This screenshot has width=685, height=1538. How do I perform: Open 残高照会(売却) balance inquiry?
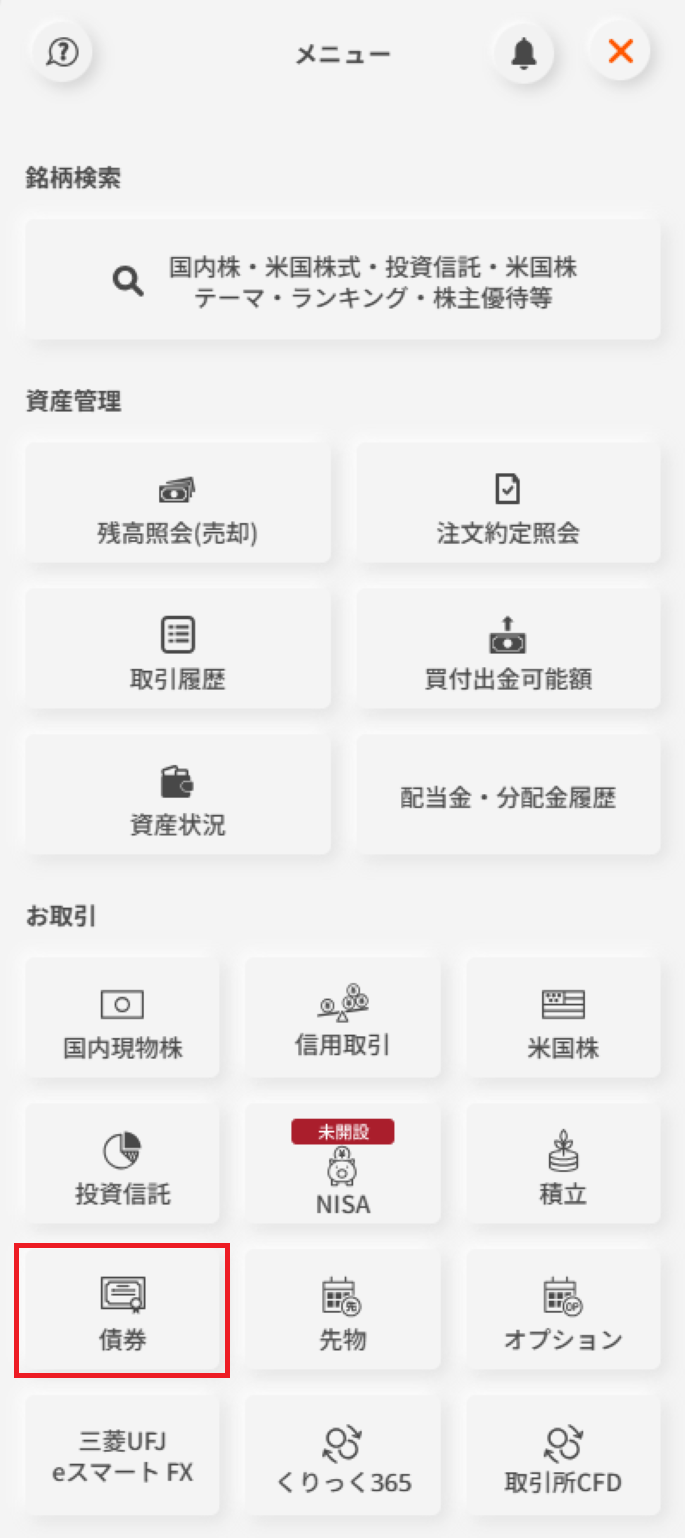pyautogui.click(x=177, y=505)
